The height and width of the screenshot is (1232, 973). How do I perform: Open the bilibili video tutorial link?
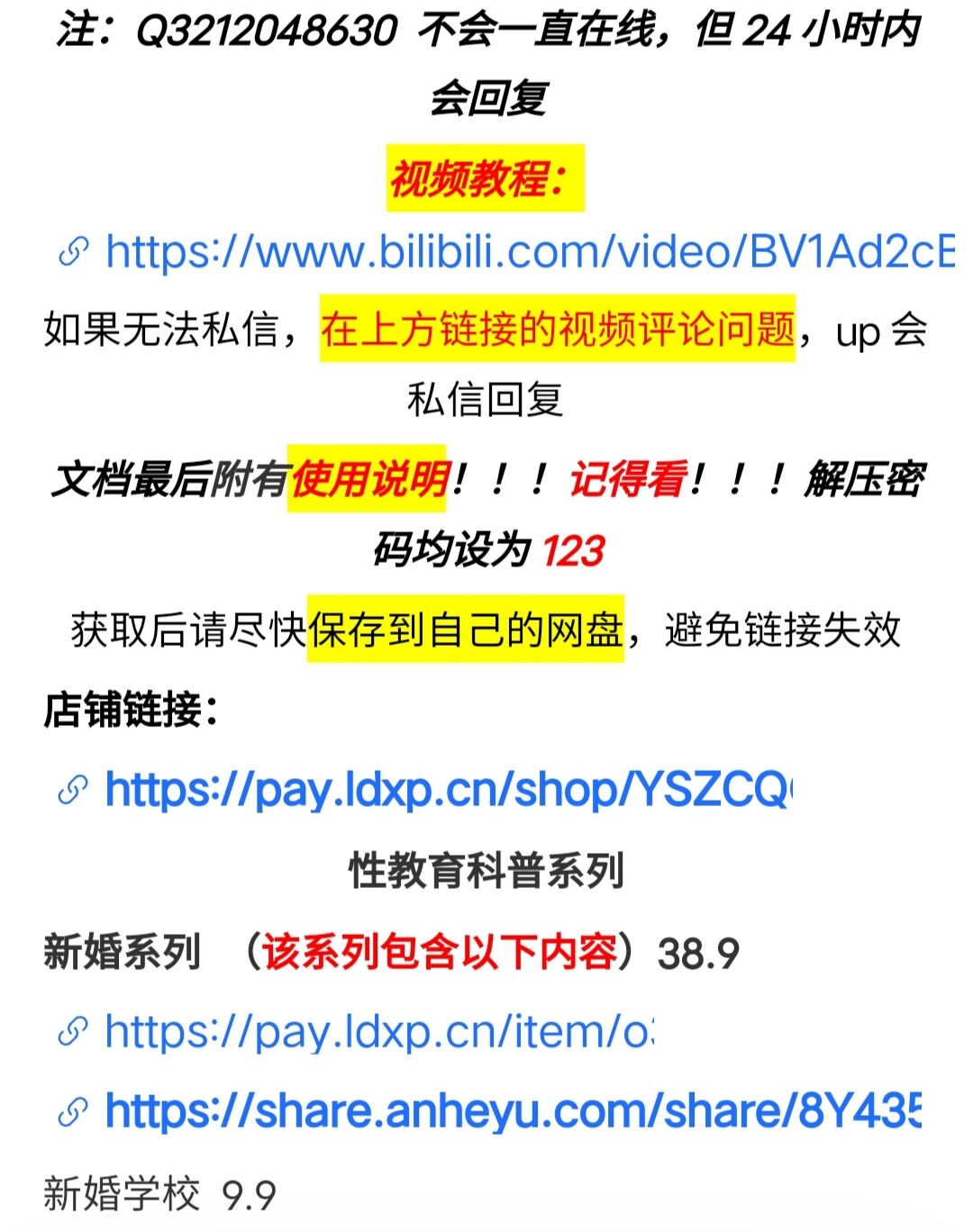pos(527,252)
